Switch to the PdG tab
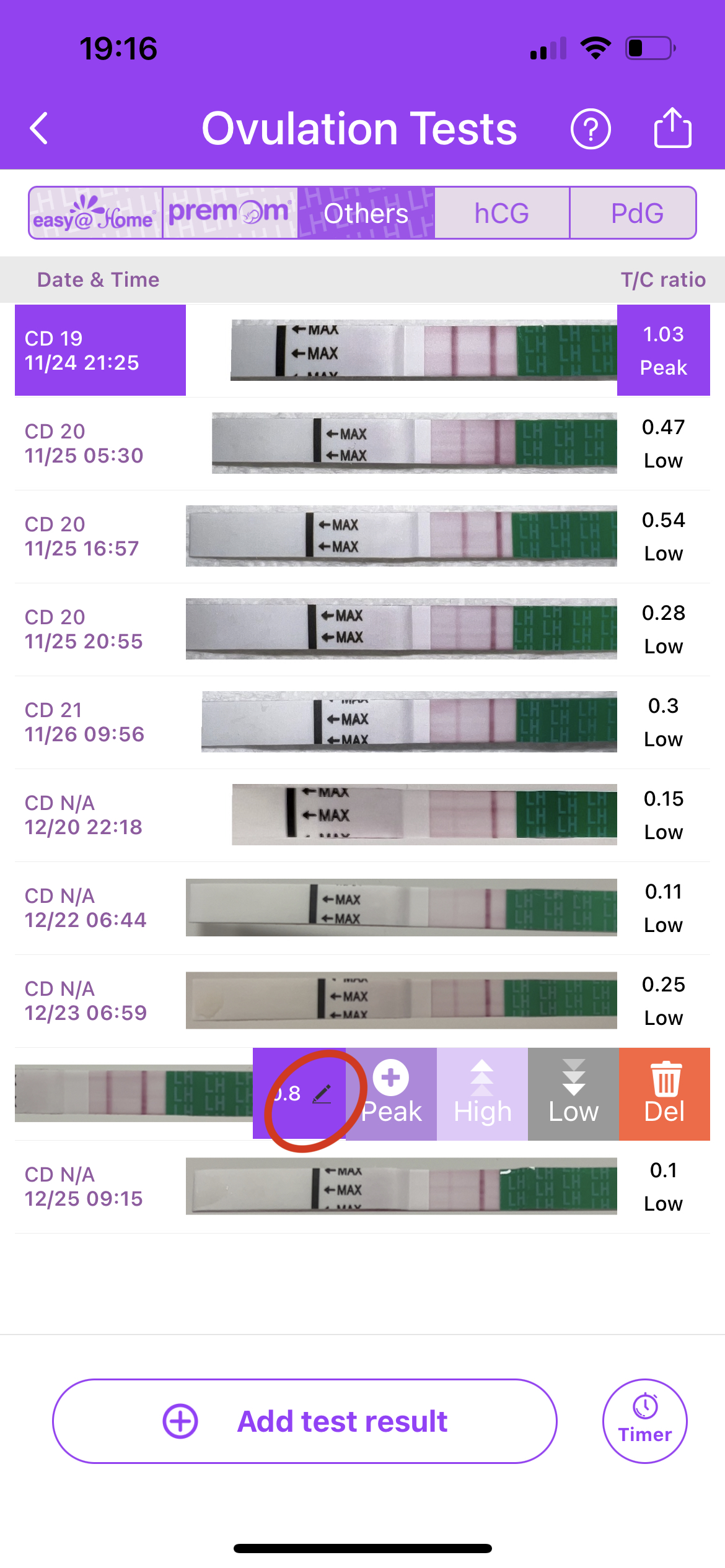The height and width of the screenshot is (1568, 725). [636, 213]
